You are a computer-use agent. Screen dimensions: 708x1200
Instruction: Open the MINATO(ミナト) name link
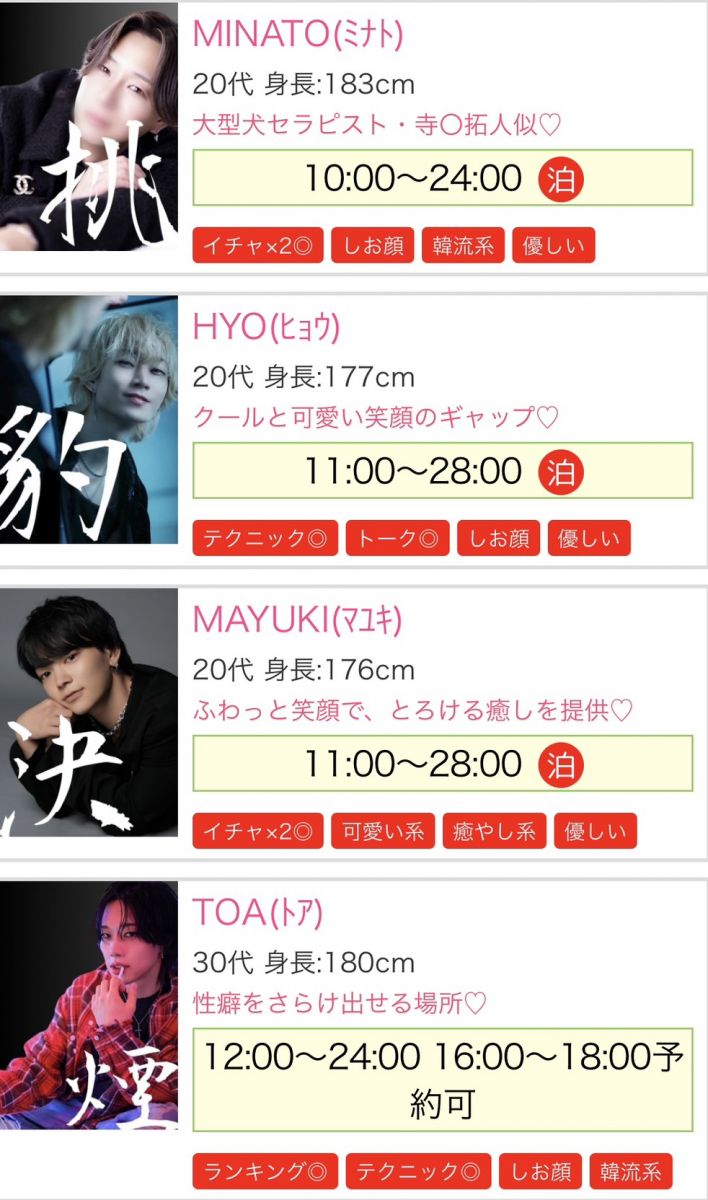pos(297,34)
